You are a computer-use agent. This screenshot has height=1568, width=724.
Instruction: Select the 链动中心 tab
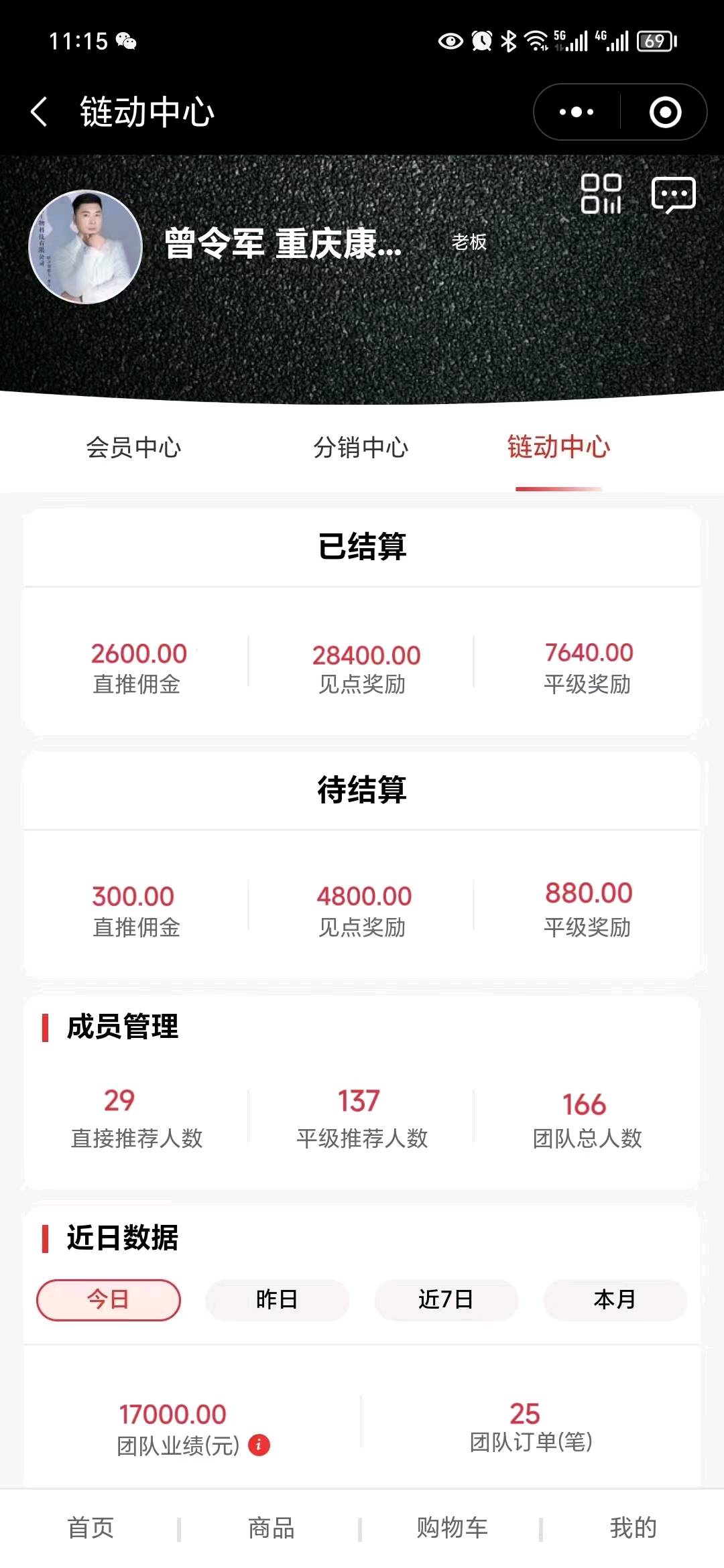[558, 448]
